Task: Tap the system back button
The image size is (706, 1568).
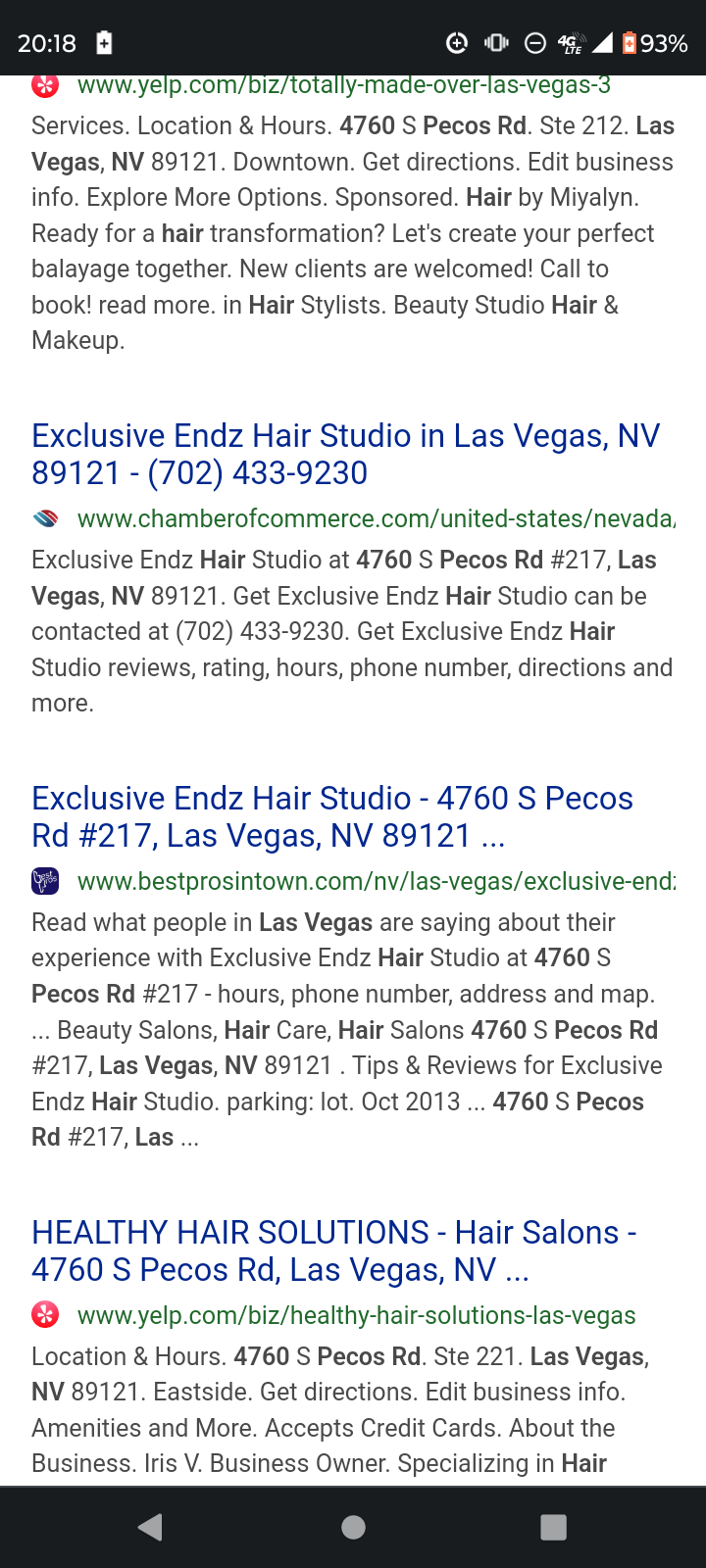Action: click(150, 1527)
